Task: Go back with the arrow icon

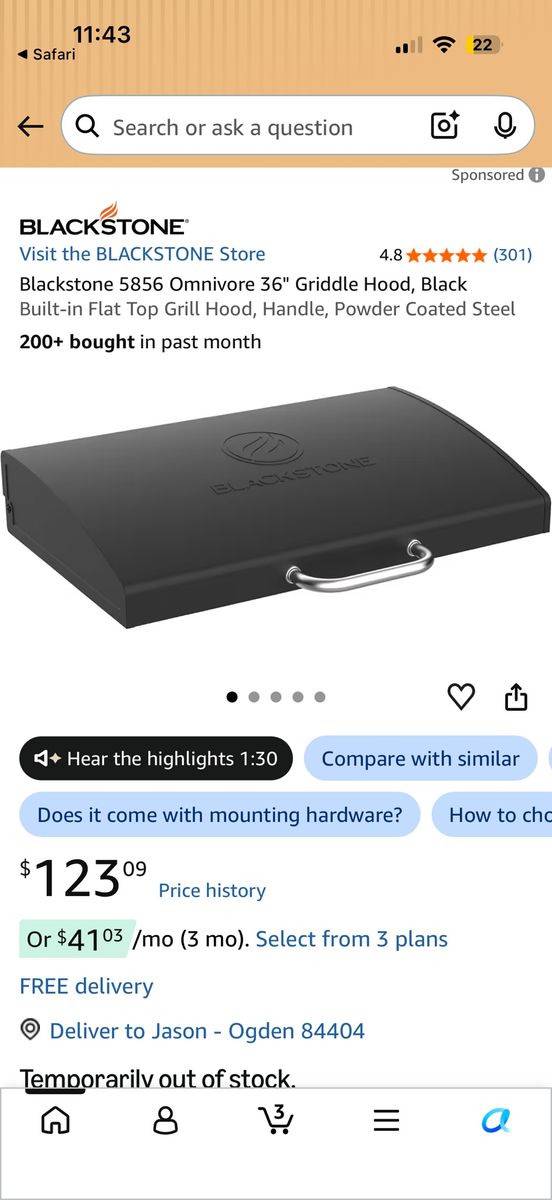Action: point(31,126)
